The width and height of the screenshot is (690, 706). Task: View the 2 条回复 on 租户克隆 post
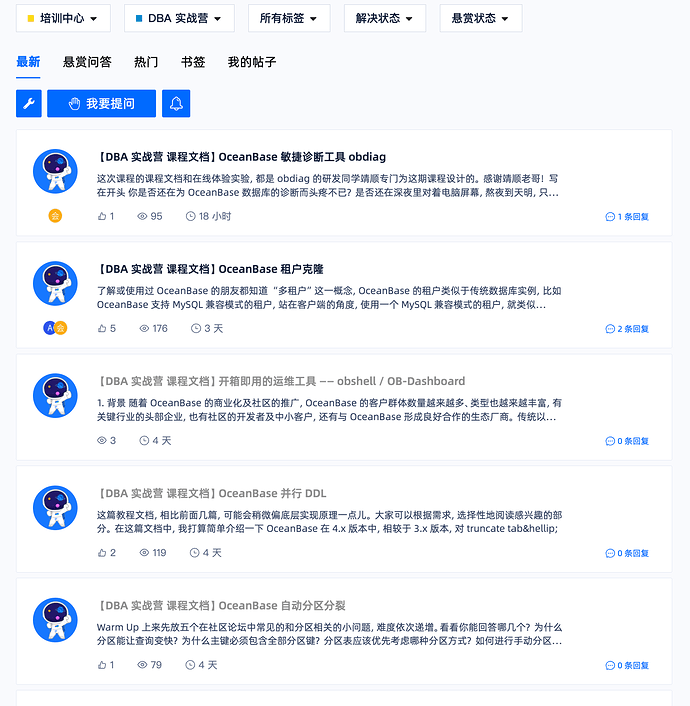tap(627, 328)
